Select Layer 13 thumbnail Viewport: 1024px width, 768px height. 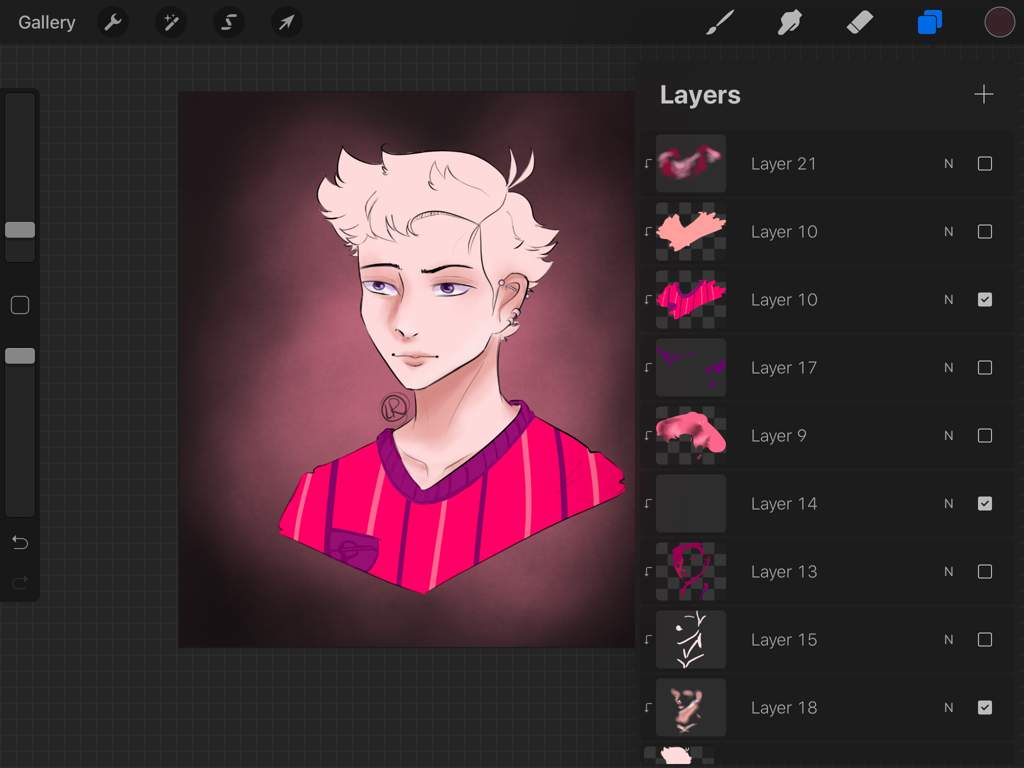coord(691,572)
